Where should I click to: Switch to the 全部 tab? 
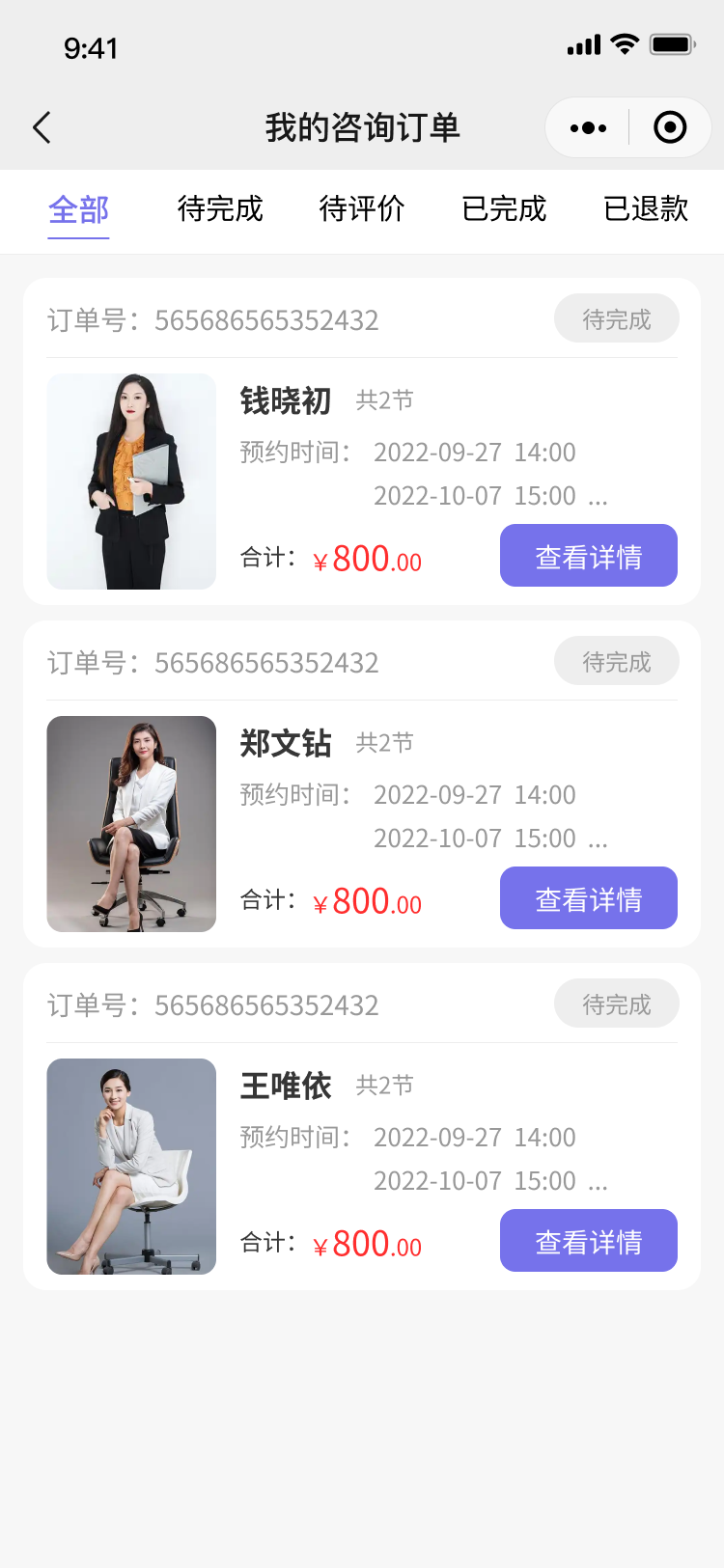click(79, 209)
